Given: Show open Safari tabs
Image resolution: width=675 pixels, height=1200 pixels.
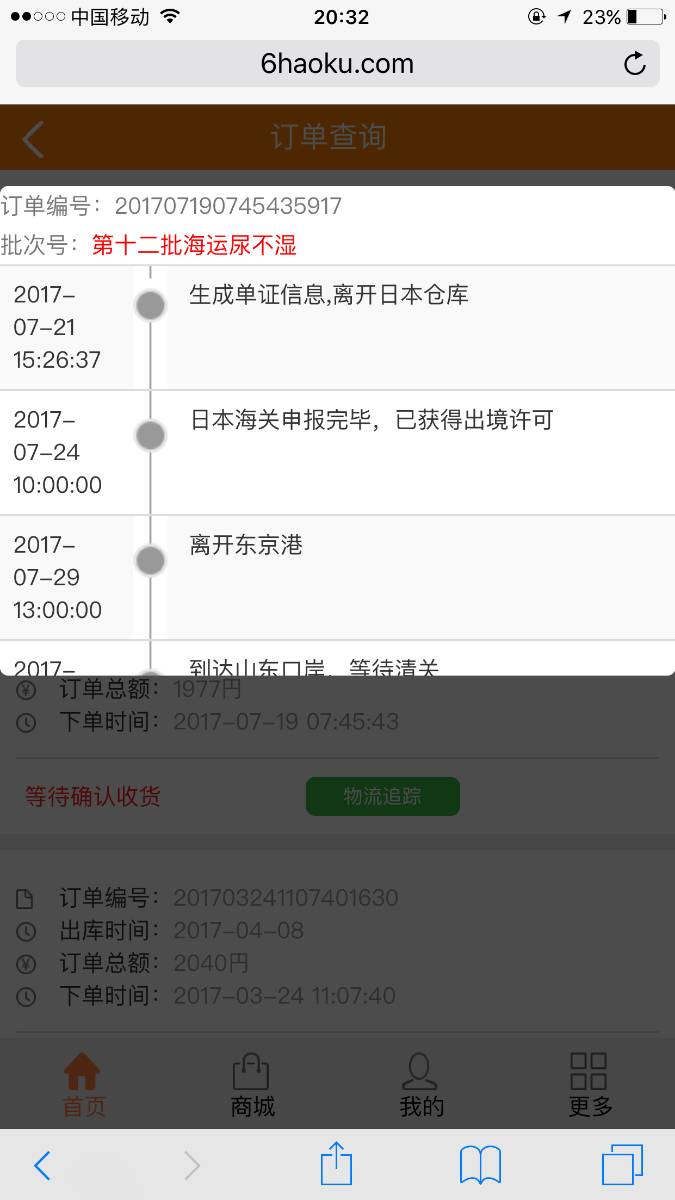Looking at the screenshot, I should (x=622, y=1165).
